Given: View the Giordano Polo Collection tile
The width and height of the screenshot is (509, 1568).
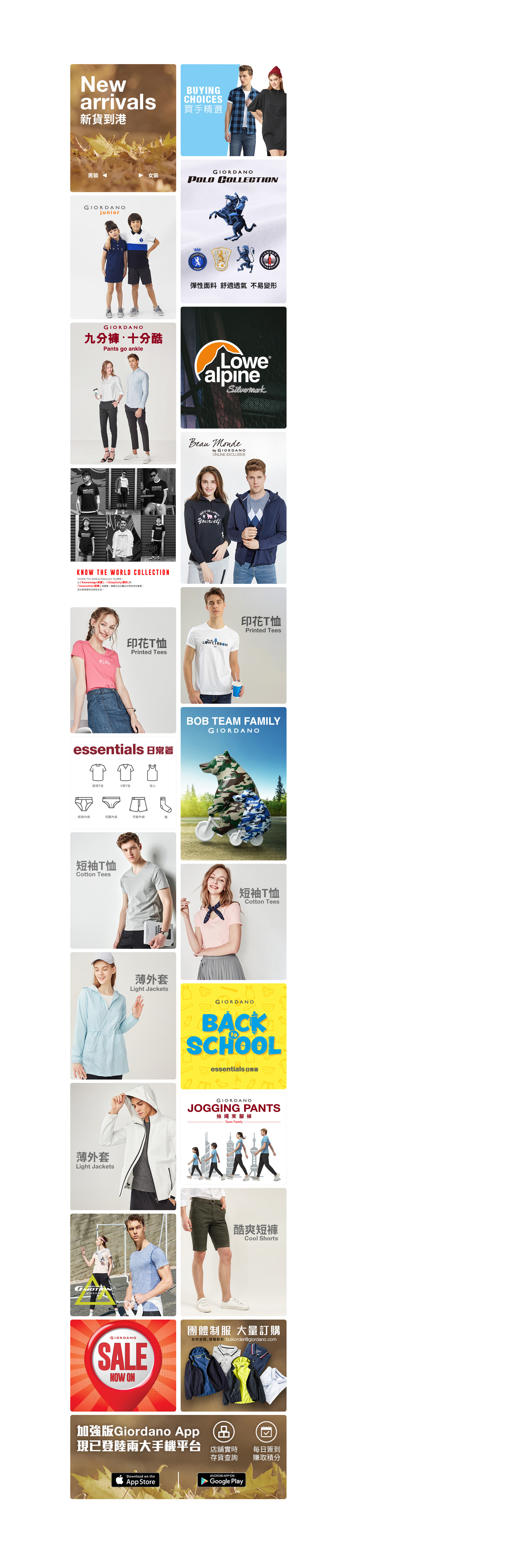Looking at the screenshot, I should point(233,231).
